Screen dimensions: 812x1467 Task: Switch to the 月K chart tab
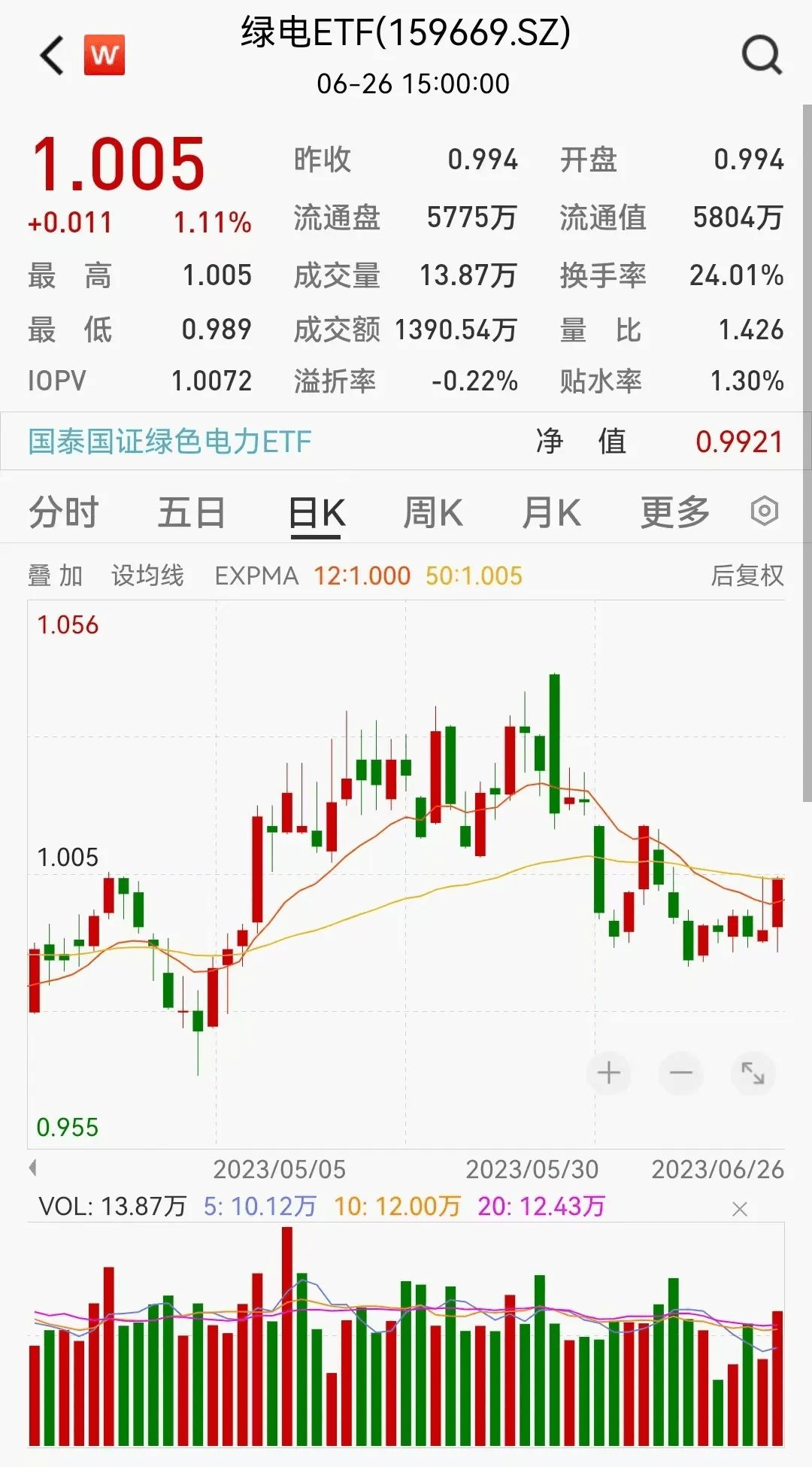(x=551, y=512)
